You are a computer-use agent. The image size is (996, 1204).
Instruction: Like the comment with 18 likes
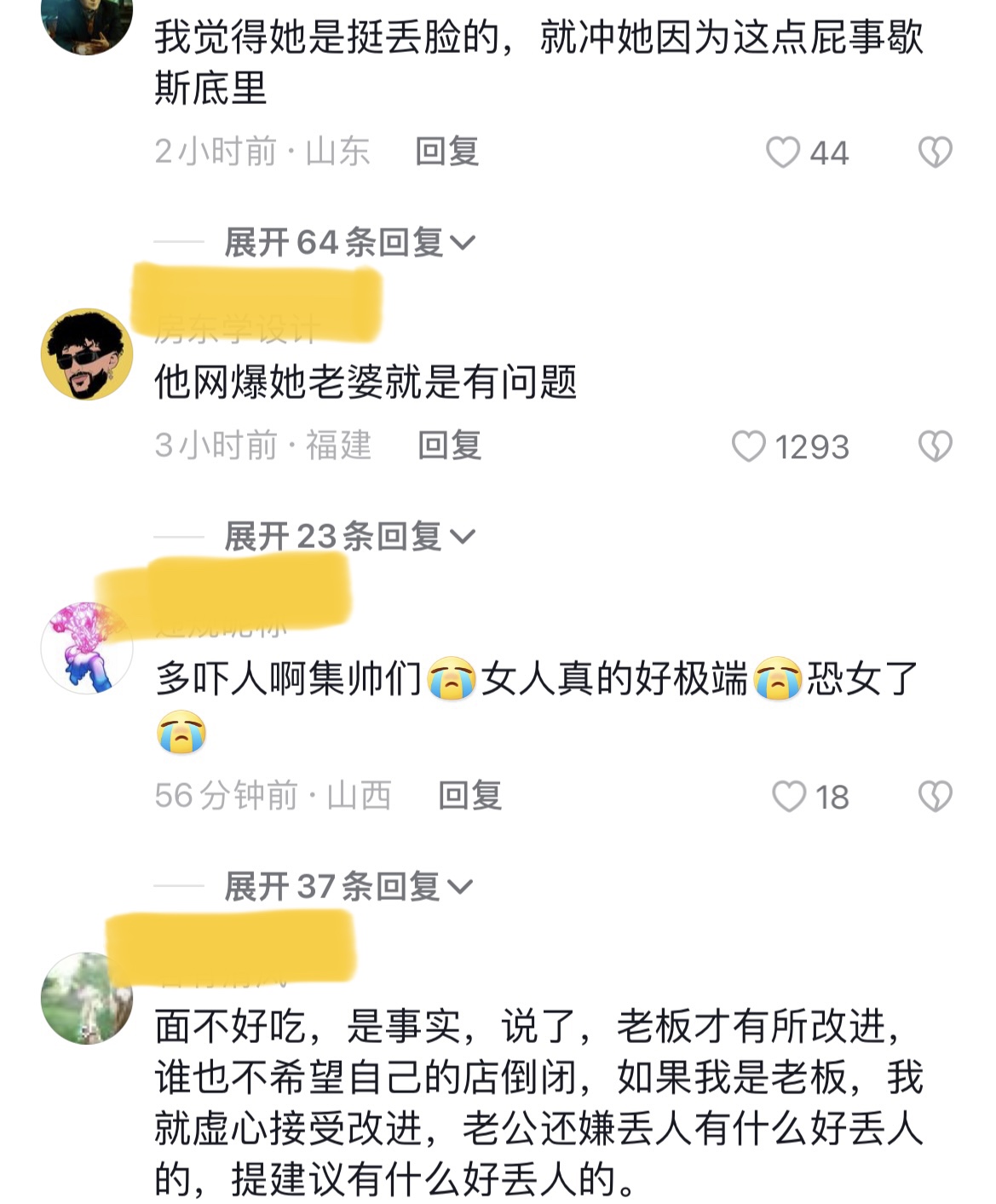coord(788,798)
